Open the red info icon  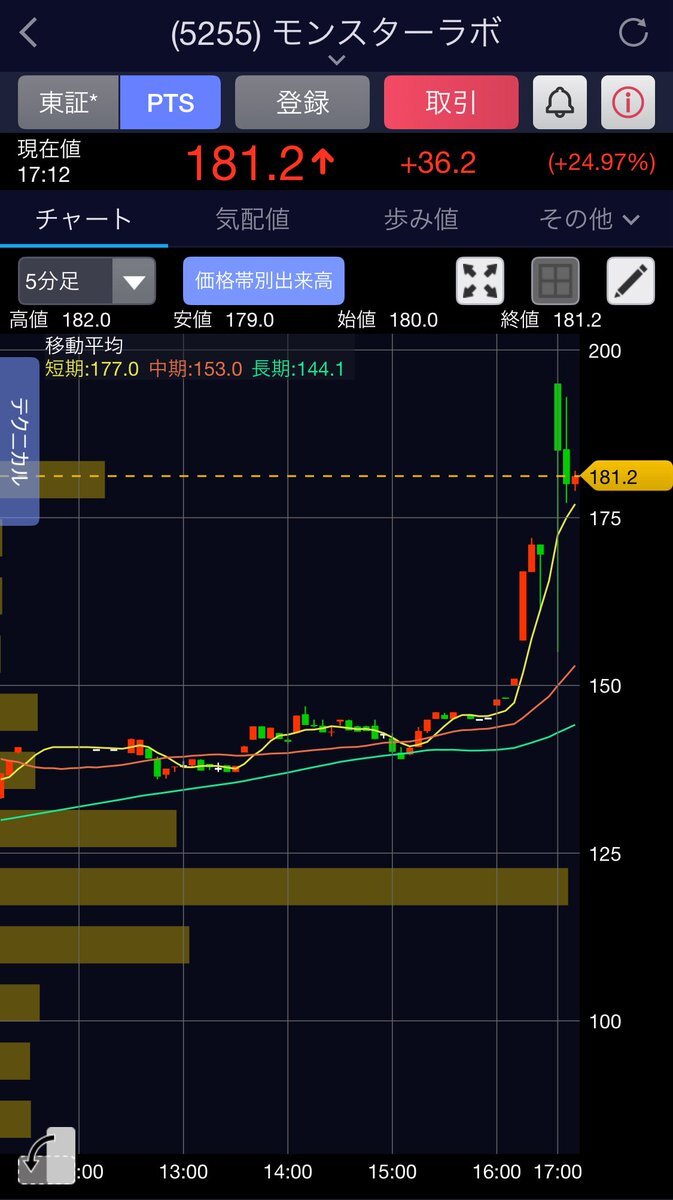click(628, 102)
